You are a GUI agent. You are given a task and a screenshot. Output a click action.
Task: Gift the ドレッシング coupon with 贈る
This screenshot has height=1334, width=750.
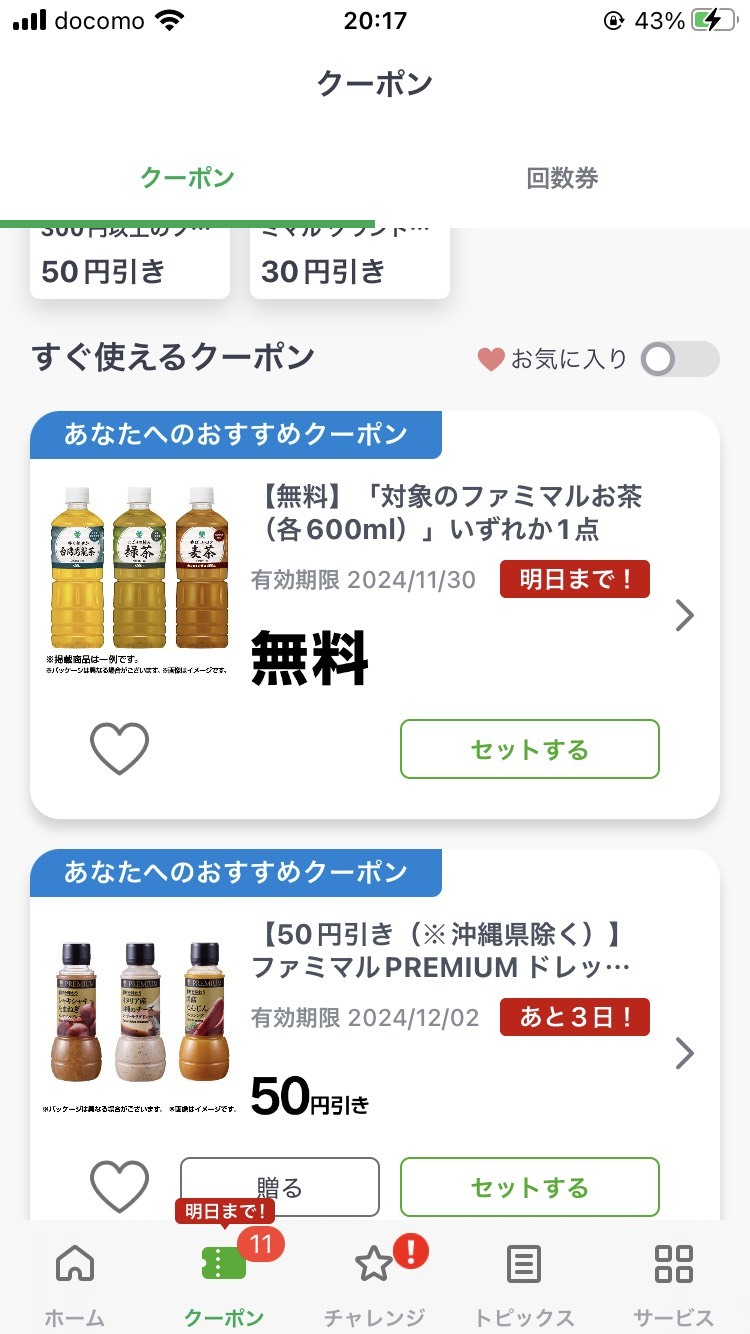coord(279,1187)
